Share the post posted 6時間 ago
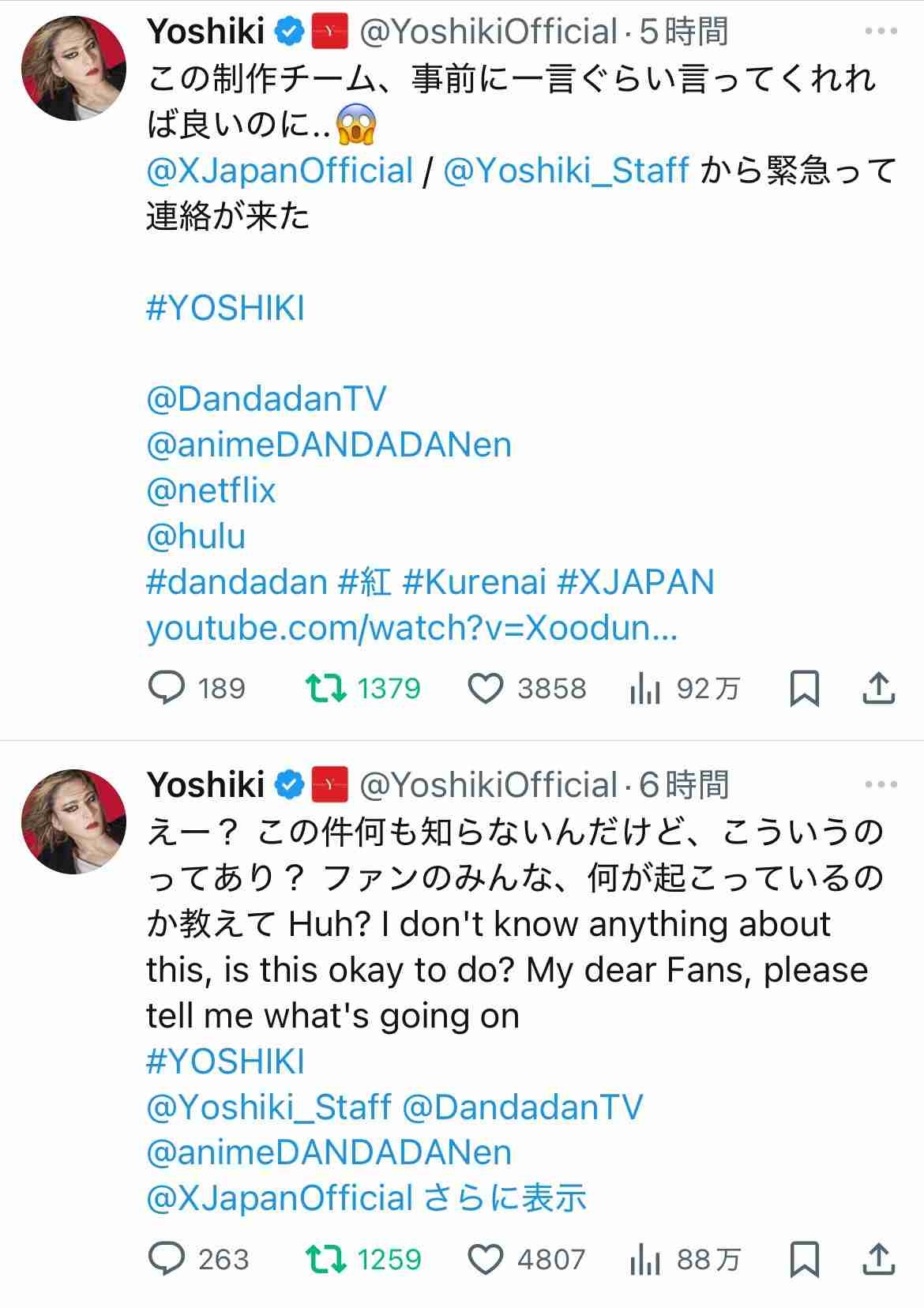 click(x=878, y=1259)
